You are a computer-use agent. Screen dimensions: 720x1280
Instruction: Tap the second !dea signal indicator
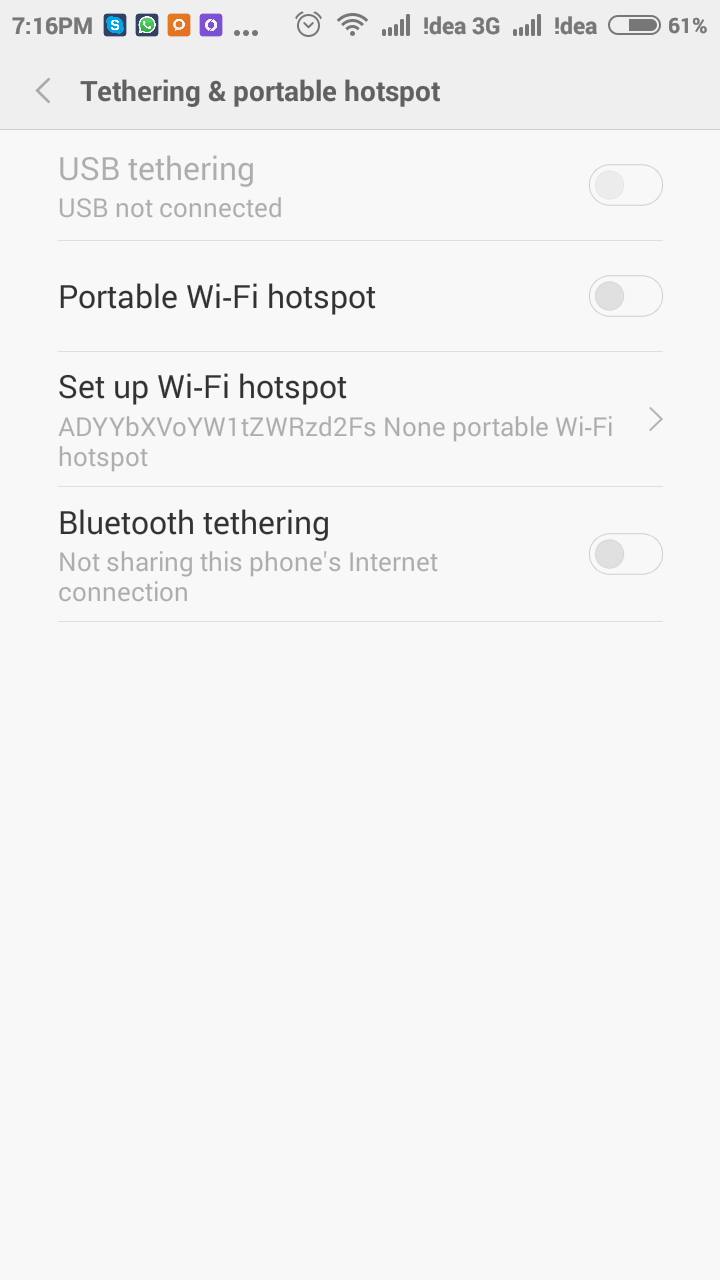[528, 24]
